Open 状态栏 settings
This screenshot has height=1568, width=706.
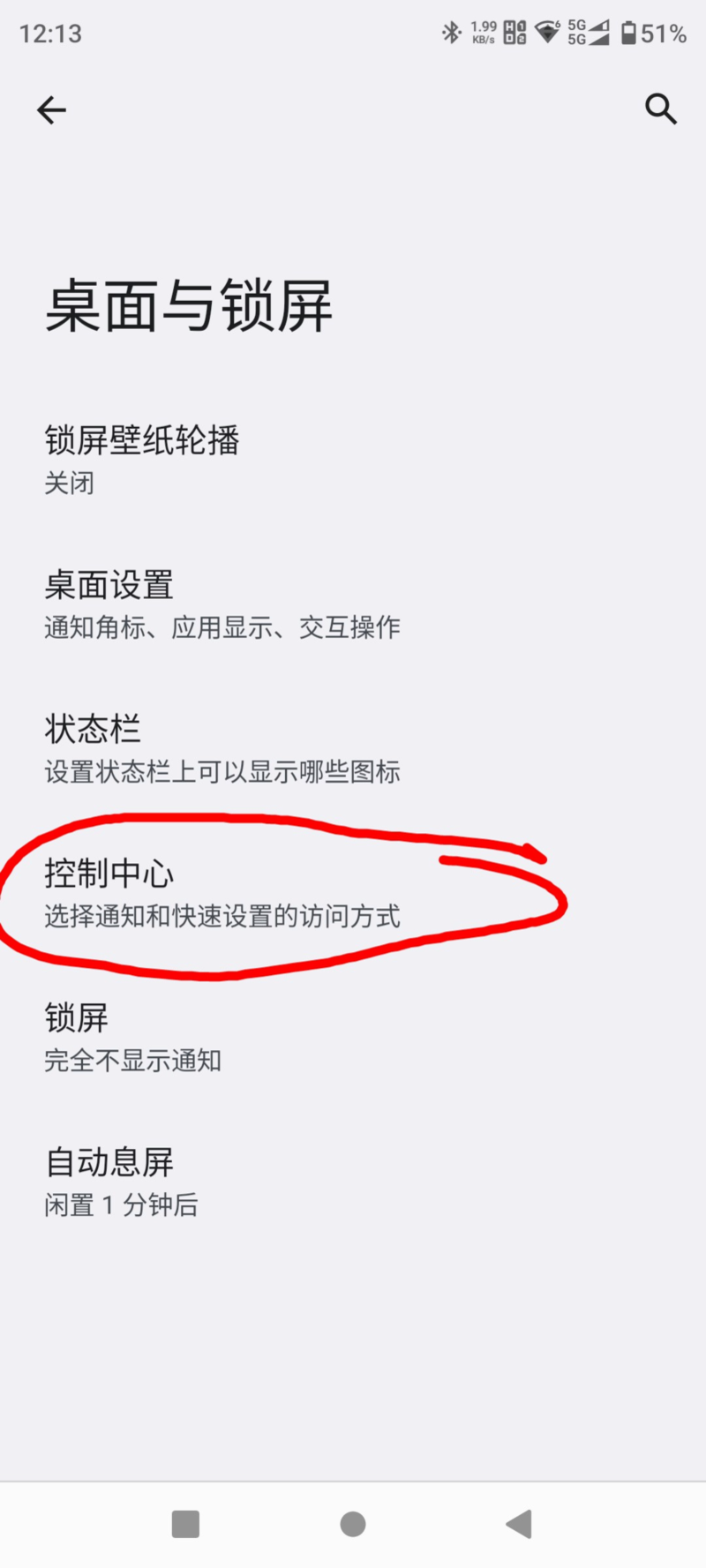tap(353, 748)
